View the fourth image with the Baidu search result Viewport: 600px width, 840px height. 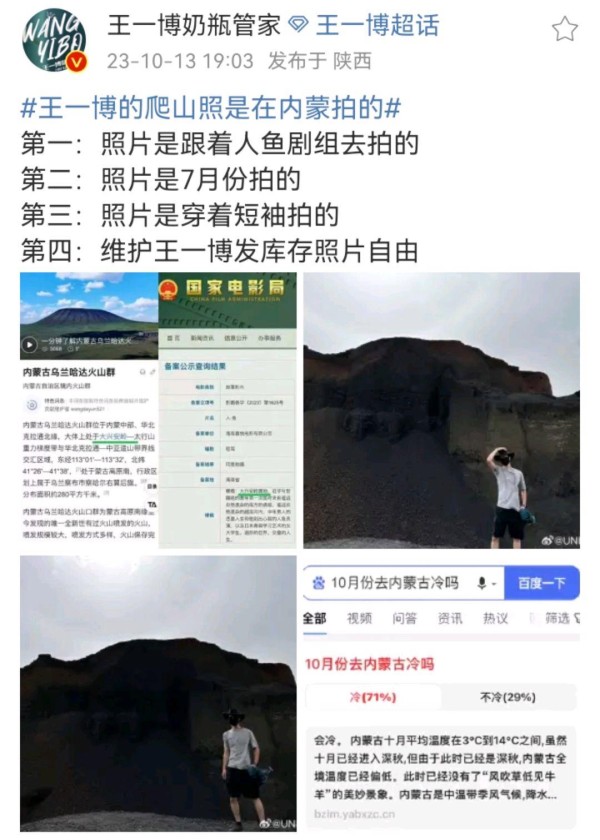pyautogui.click(x=441, y=694)
